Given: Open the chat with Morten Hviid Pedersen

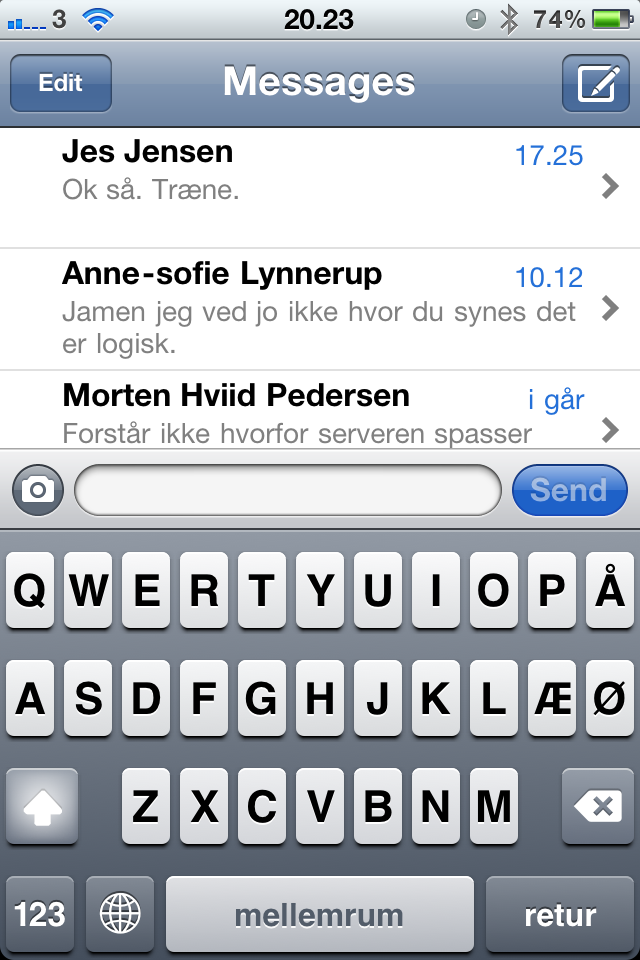Looking at the screenshot, I should (x=320, y=411).
